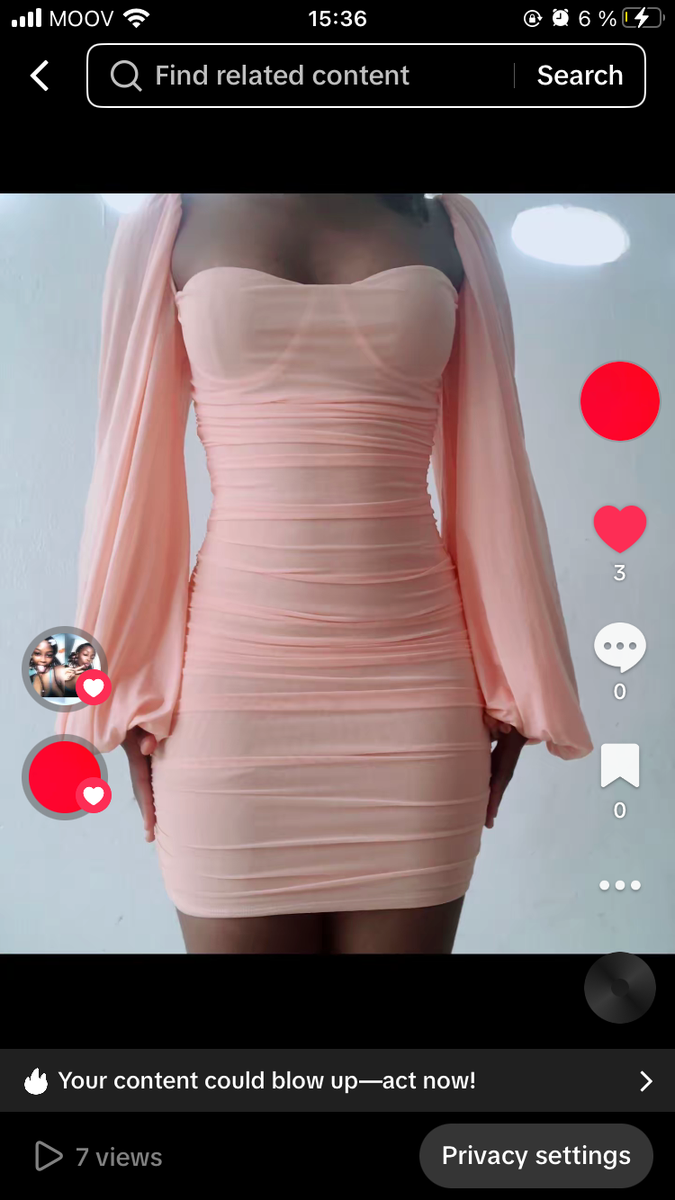View the 7 views analytics
This screenshot has height=1200, width=675.
(x=99, y=1157)
